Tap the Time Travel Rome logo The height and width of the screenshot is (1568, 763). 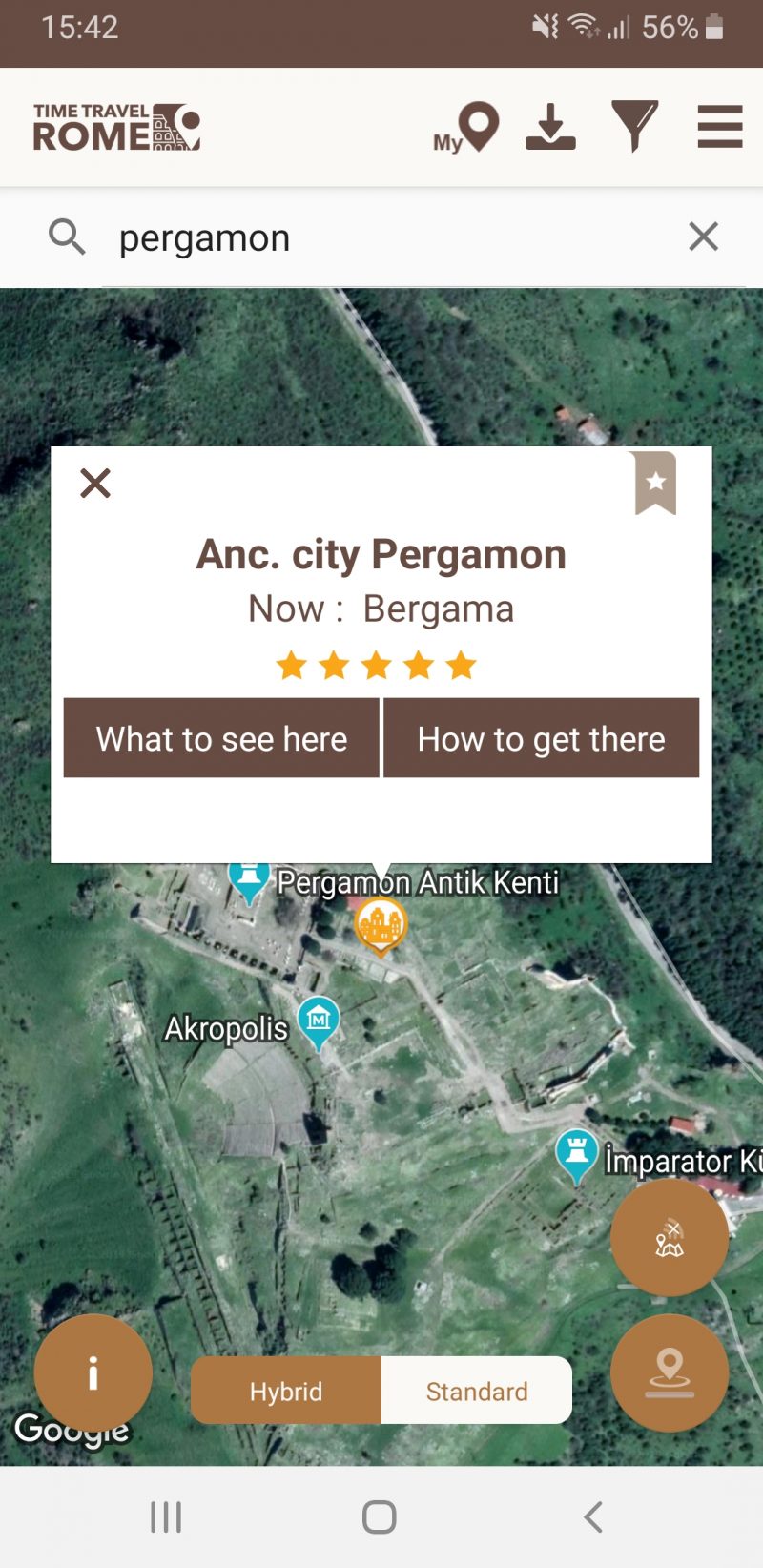(x=114, y=125)
